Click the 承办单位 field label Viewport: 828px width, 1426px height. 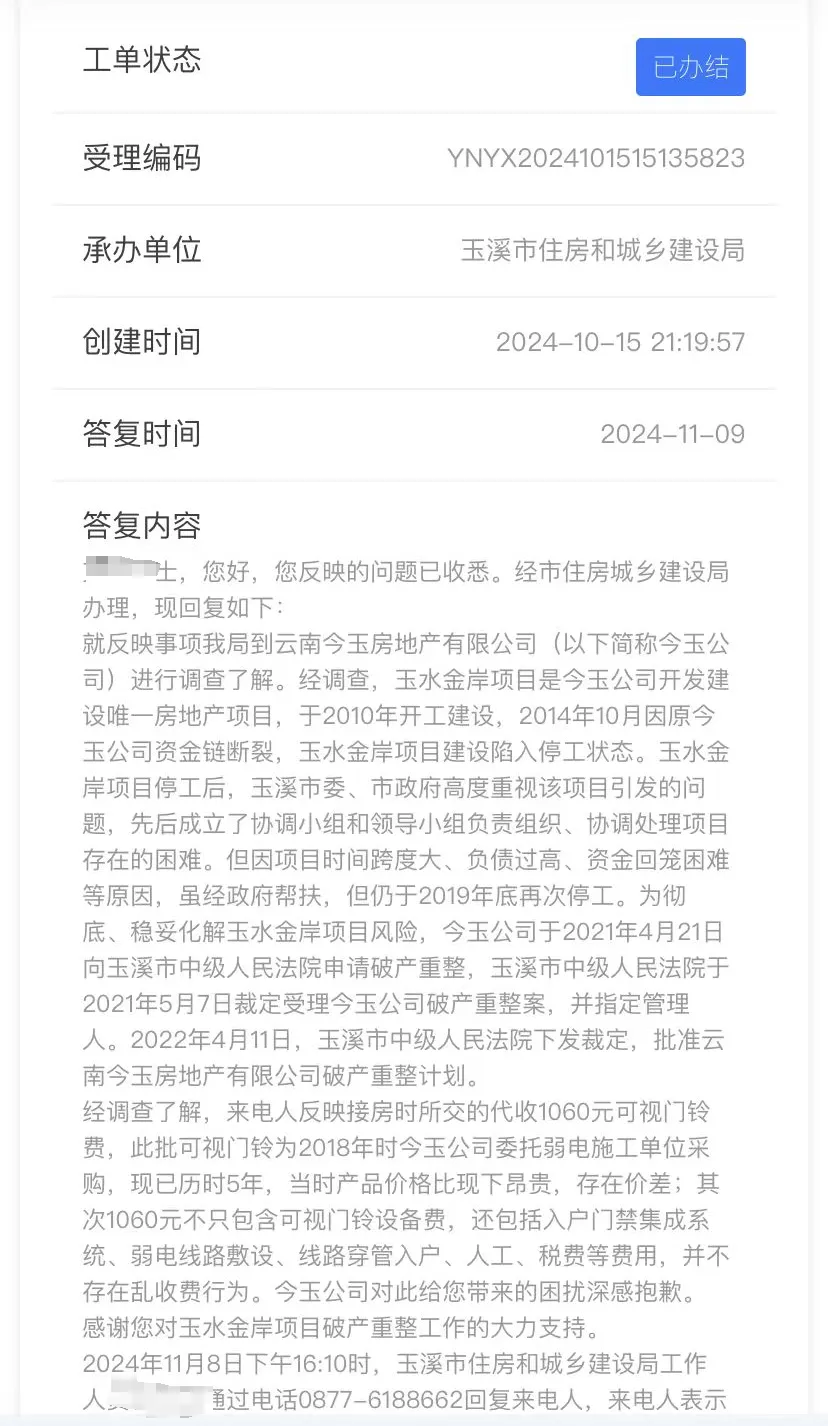(142, 251)
